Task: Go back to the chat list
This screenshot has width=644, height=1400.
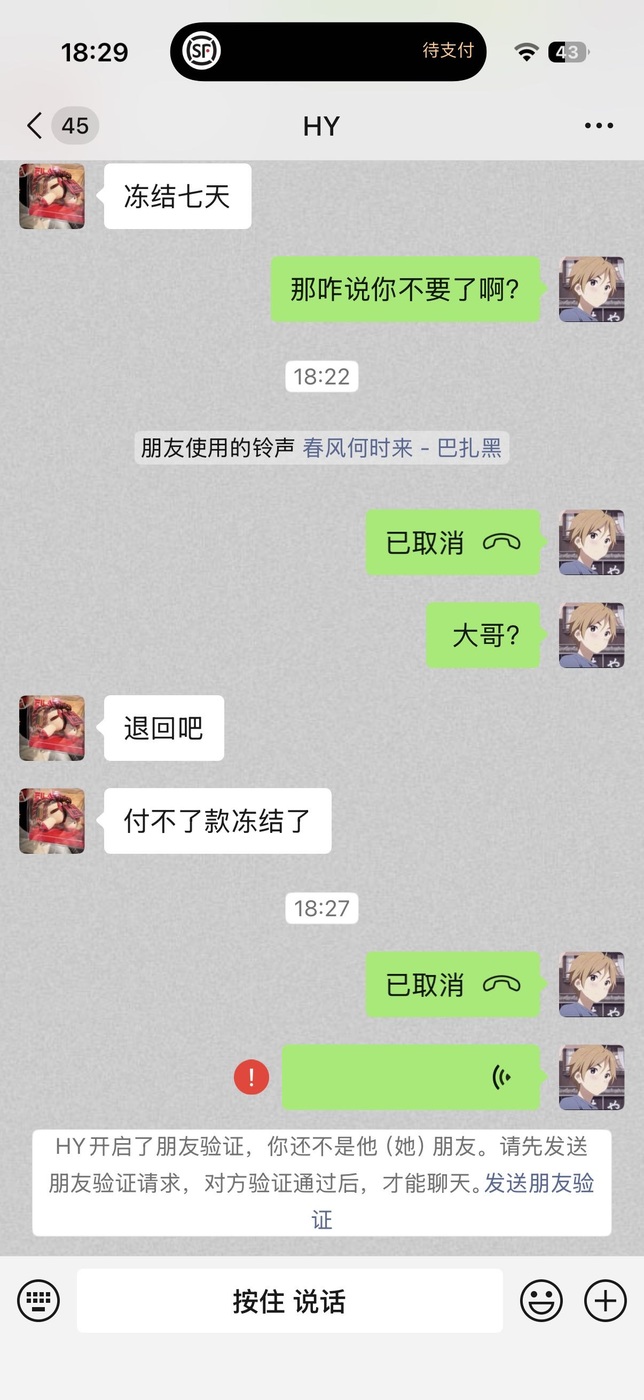Action: click(x=36, y=126)
